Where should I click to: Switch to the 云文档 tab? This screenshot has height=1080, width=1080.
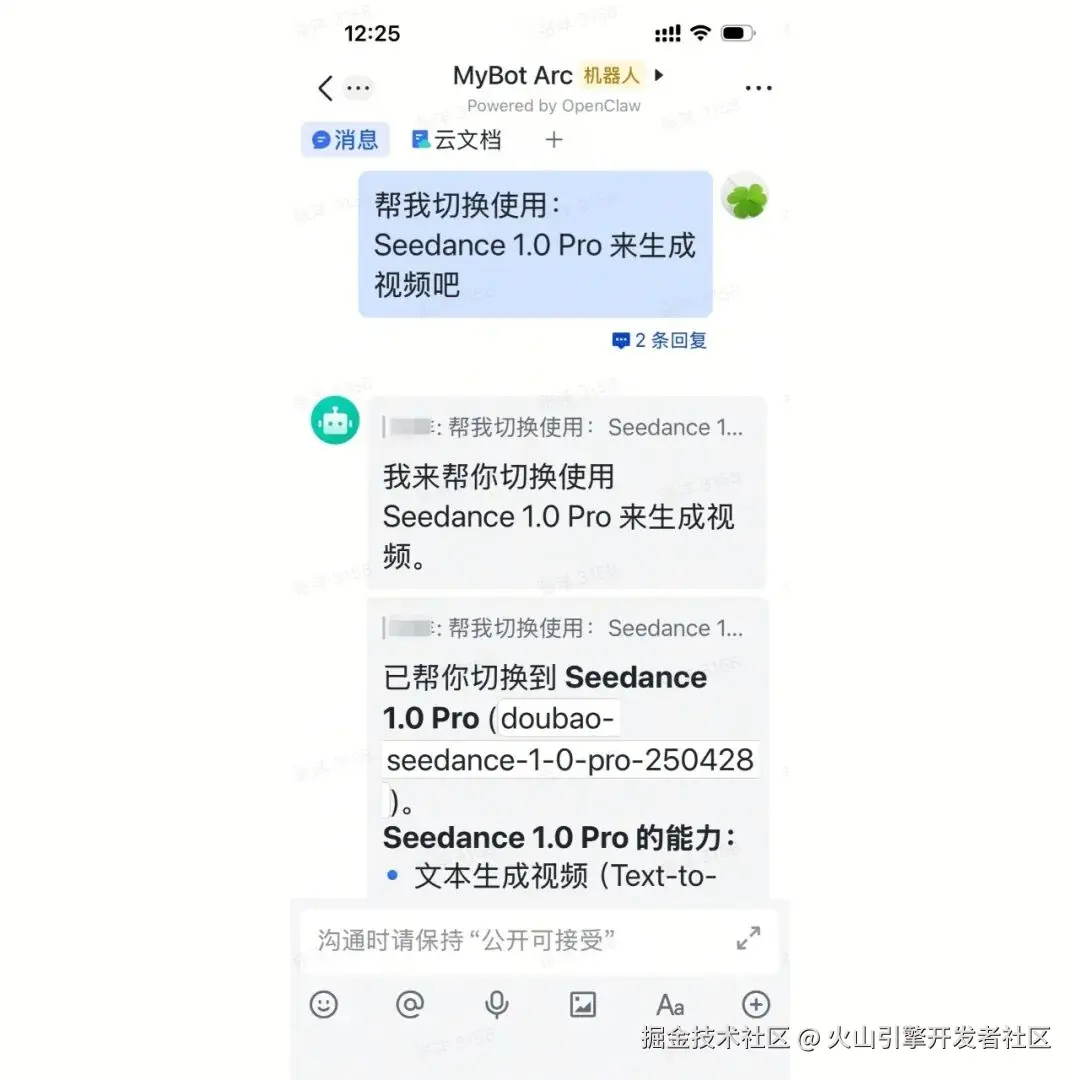456,140
